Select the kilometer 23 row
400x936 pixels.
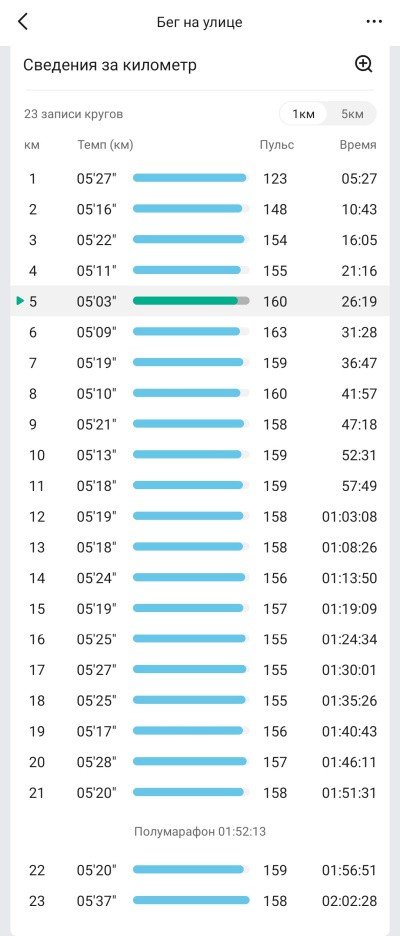click(x=200, y=901)
